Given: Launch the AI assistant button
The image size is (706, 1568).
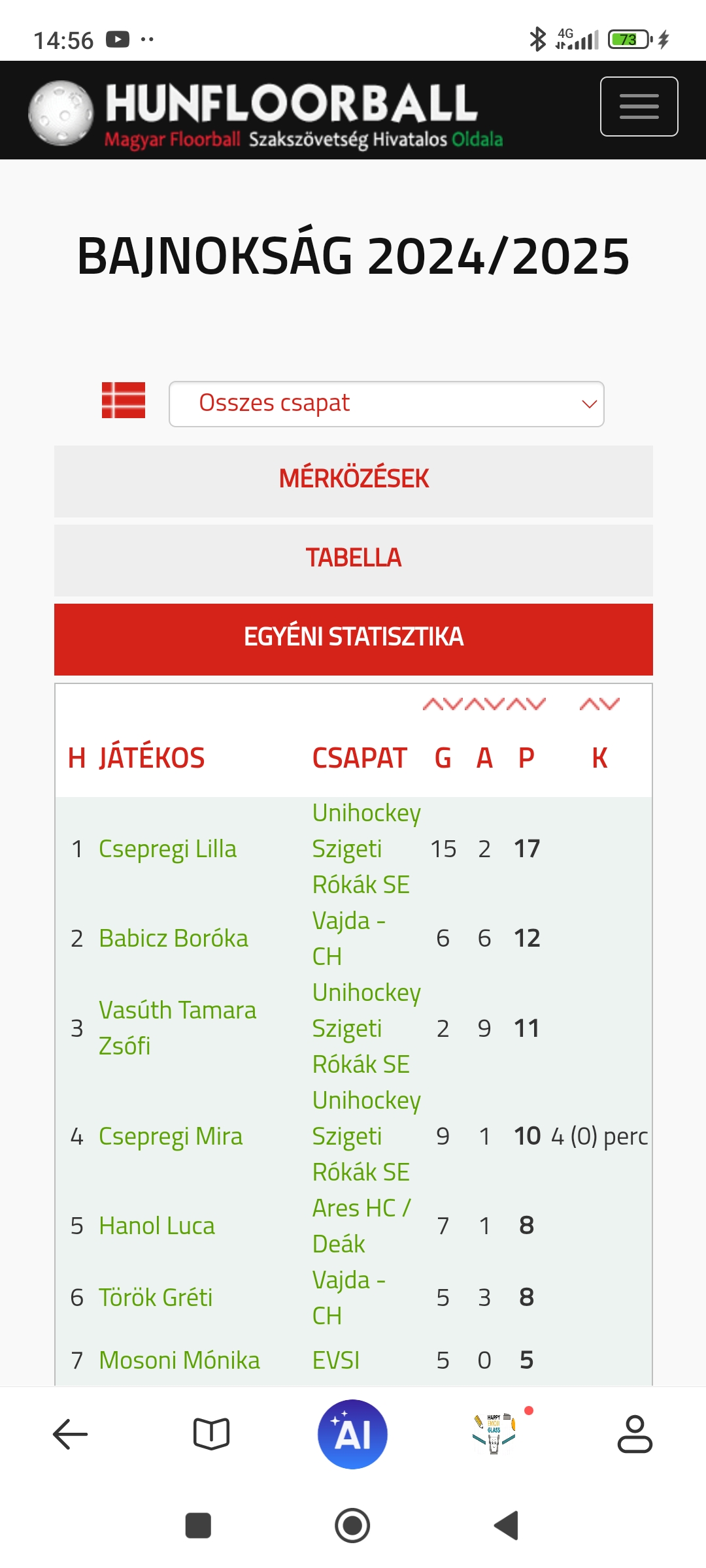Looking at the screenshot, I should click(x=353, y=1435).
